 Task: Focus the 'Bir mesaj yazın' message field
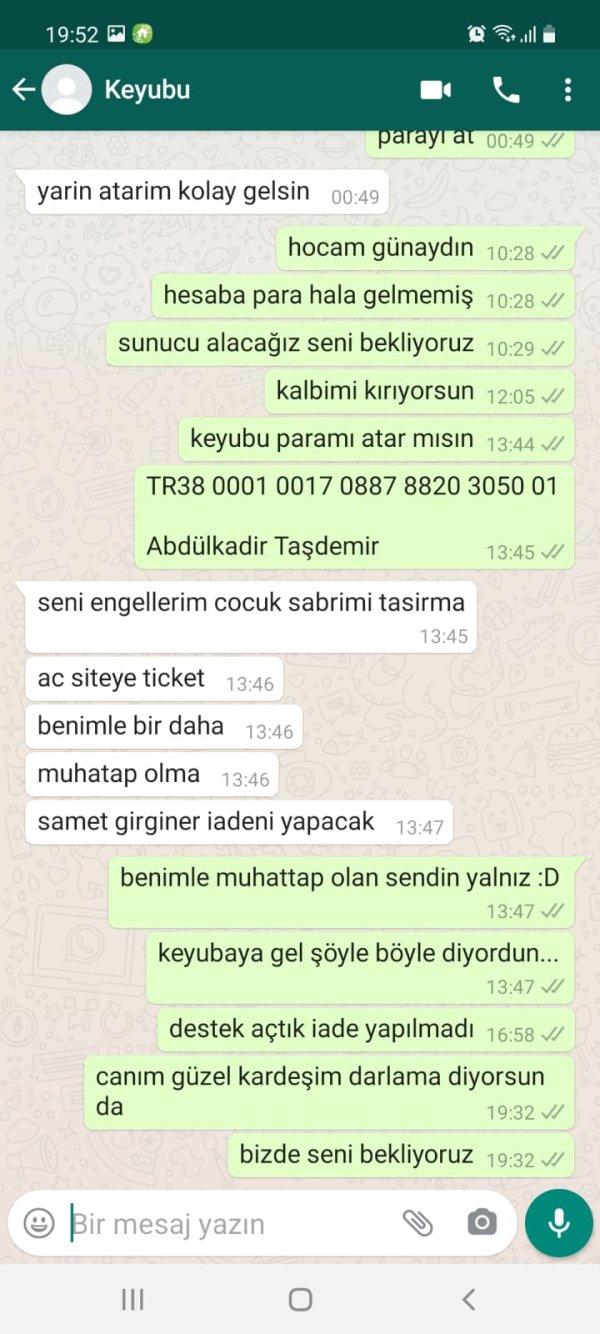coord(225,1223)
